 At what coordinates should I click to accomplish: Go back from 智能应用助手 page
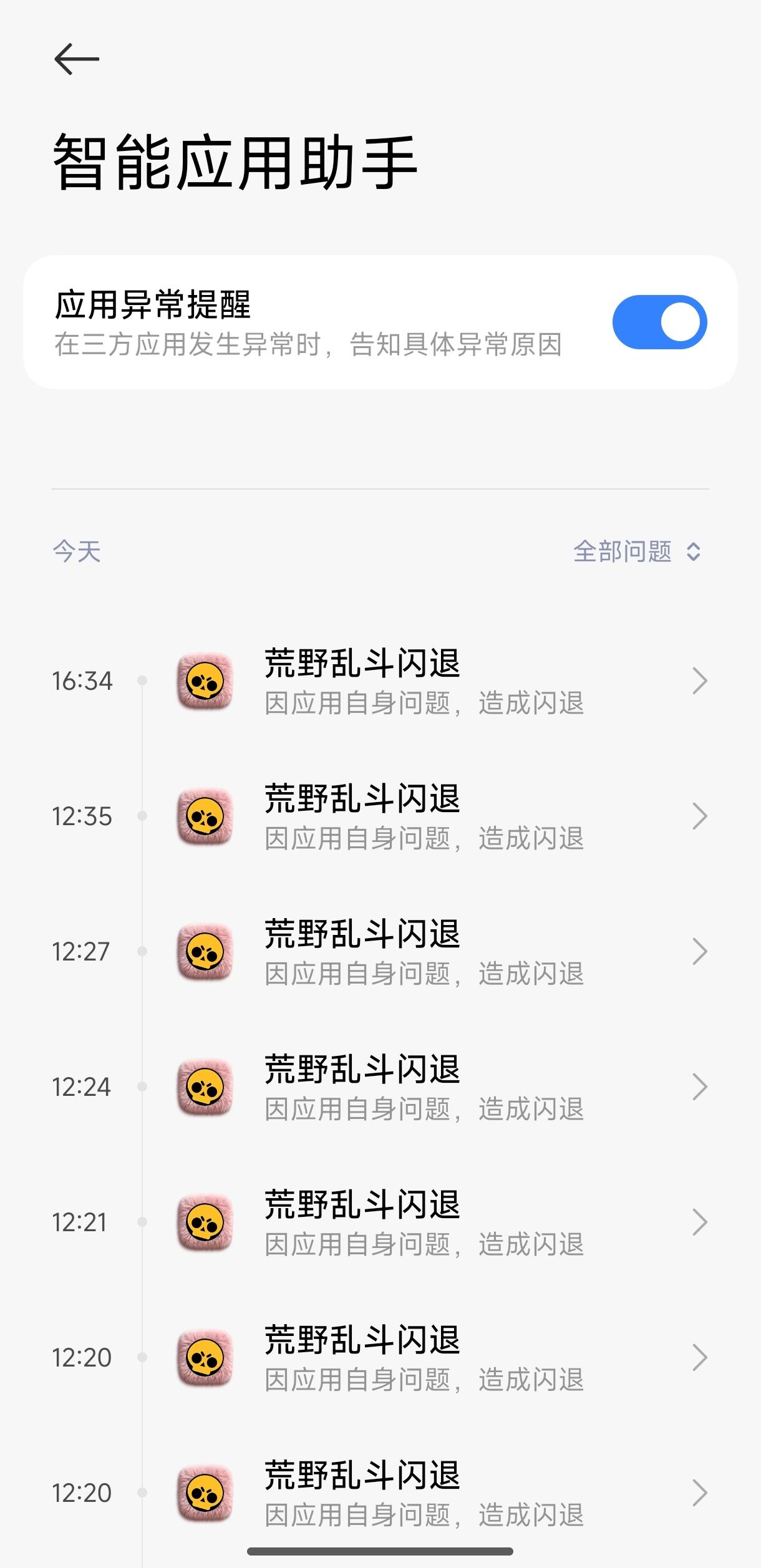click(x=77, y=59)
